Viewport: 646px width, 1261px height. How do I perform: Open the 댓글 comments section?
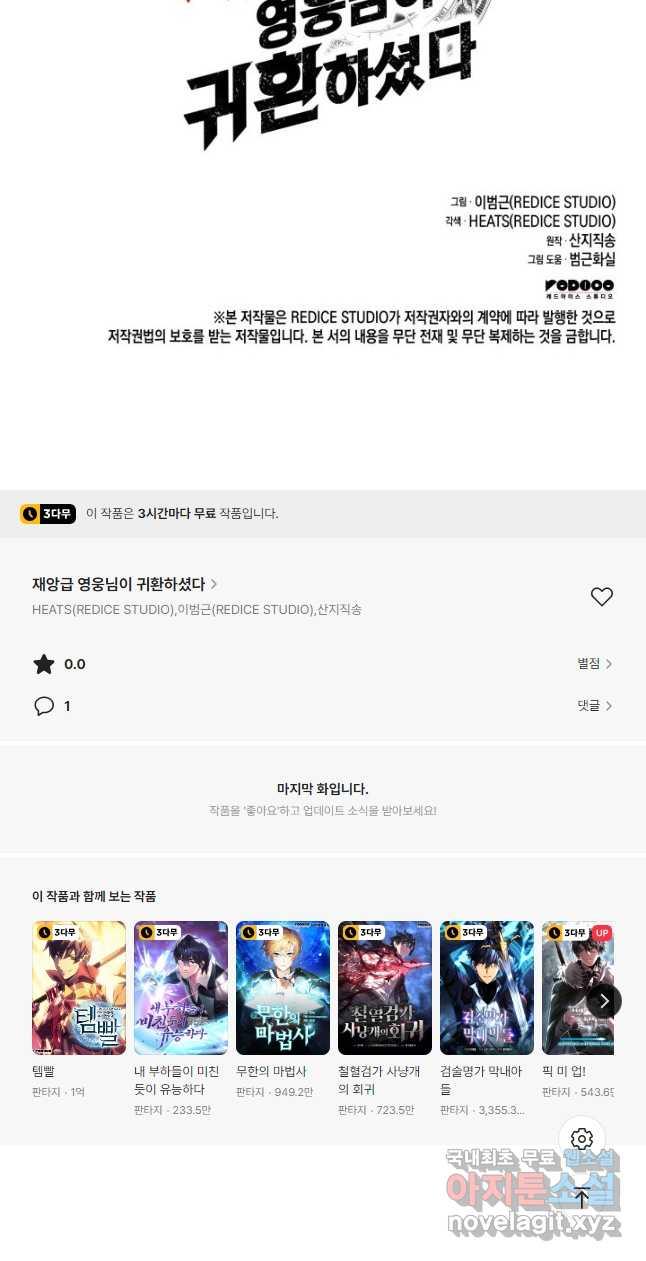tap(594, 706)
